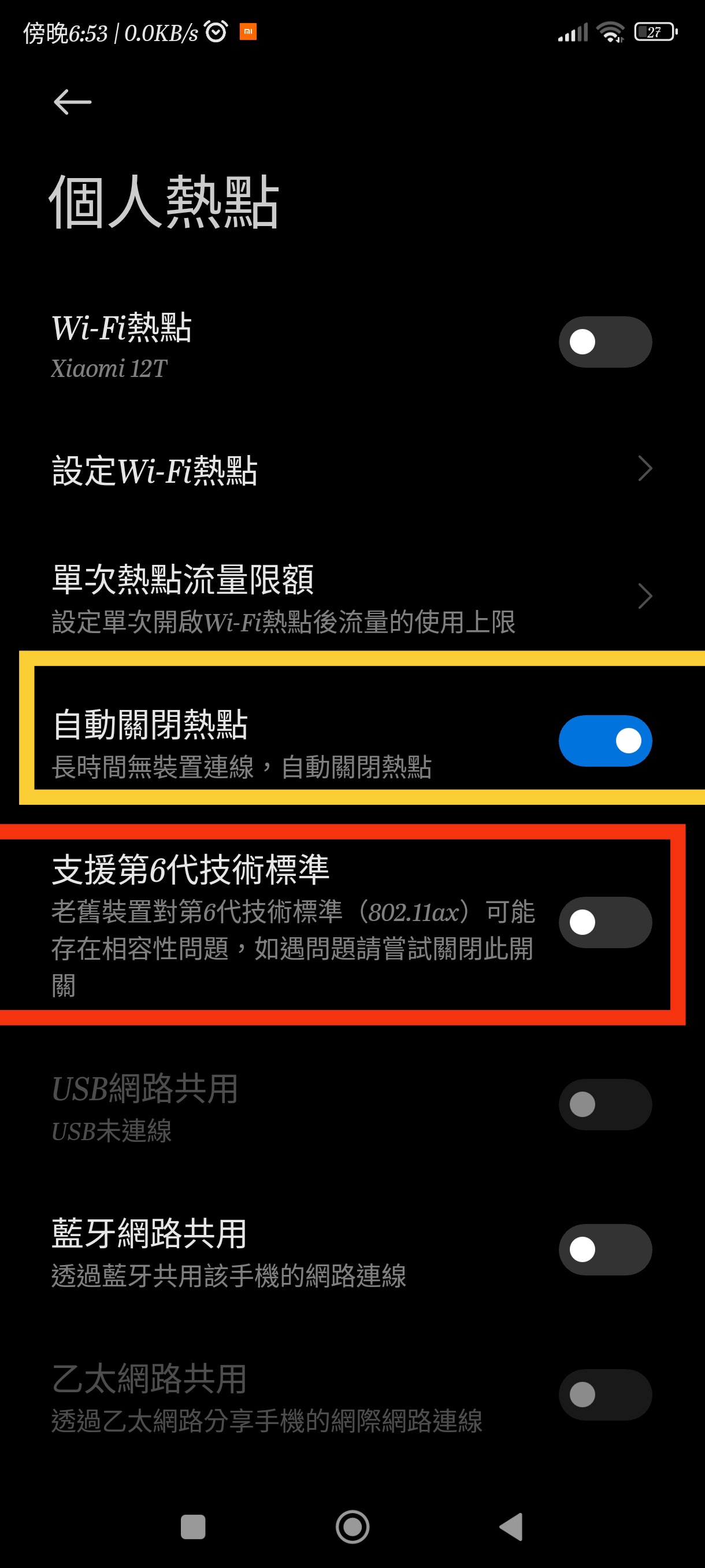Image resolution: width=705 pixels, height=1568 pixels.
Task: Turn on the Wi-Fi熱點 switch
Action: pyautogui.click(x=604, y=342)
